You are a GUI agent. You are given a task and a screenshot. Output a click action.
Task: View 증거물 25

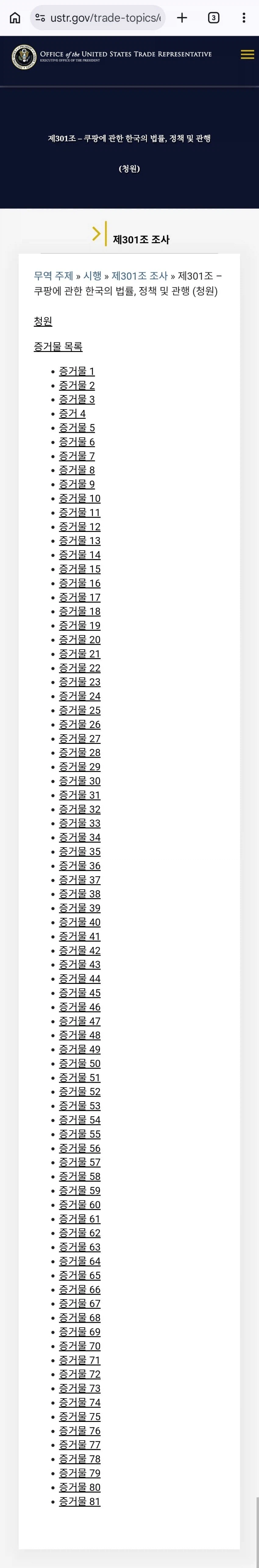coord(80,710)
